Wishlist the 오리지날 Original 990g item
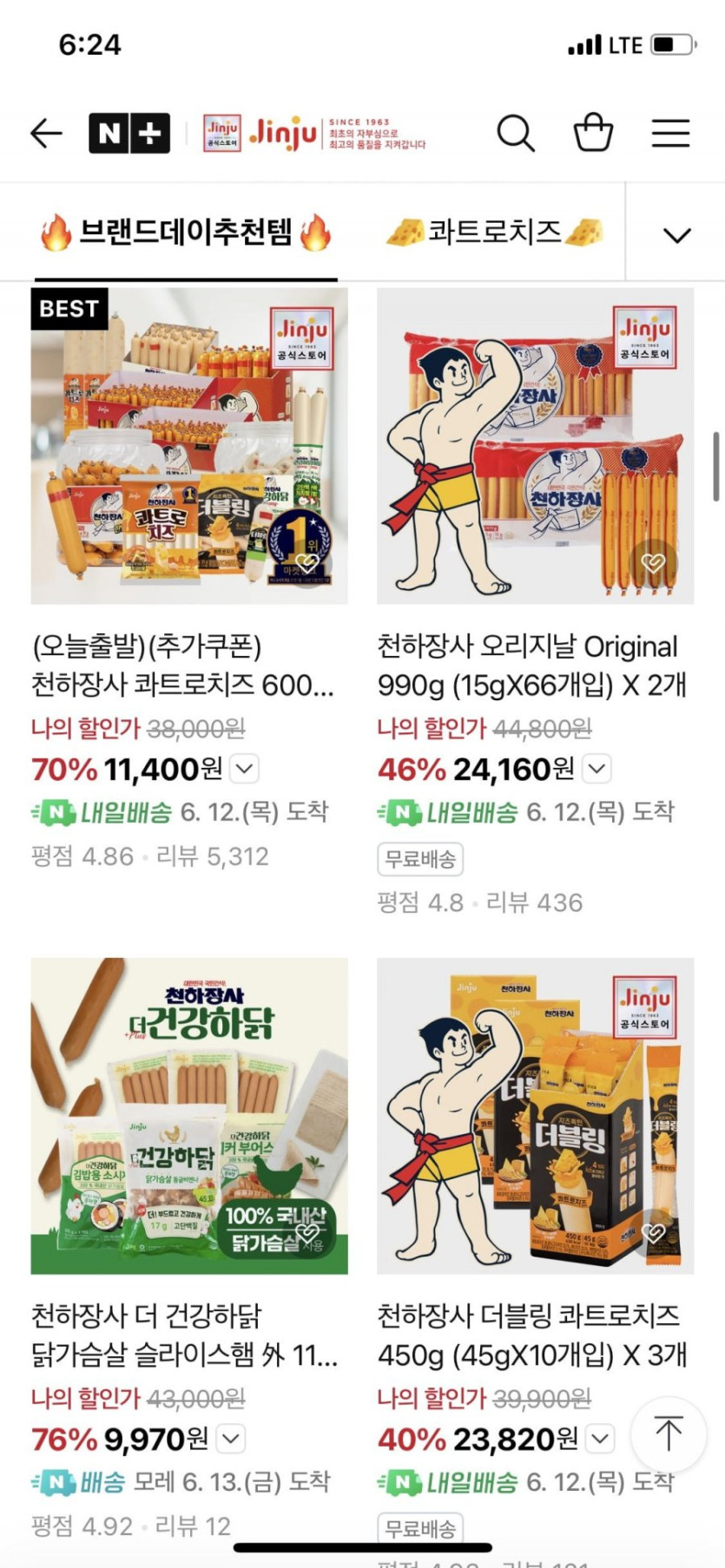The height and width of the screenshot is (1568, 725). (653, 563)
